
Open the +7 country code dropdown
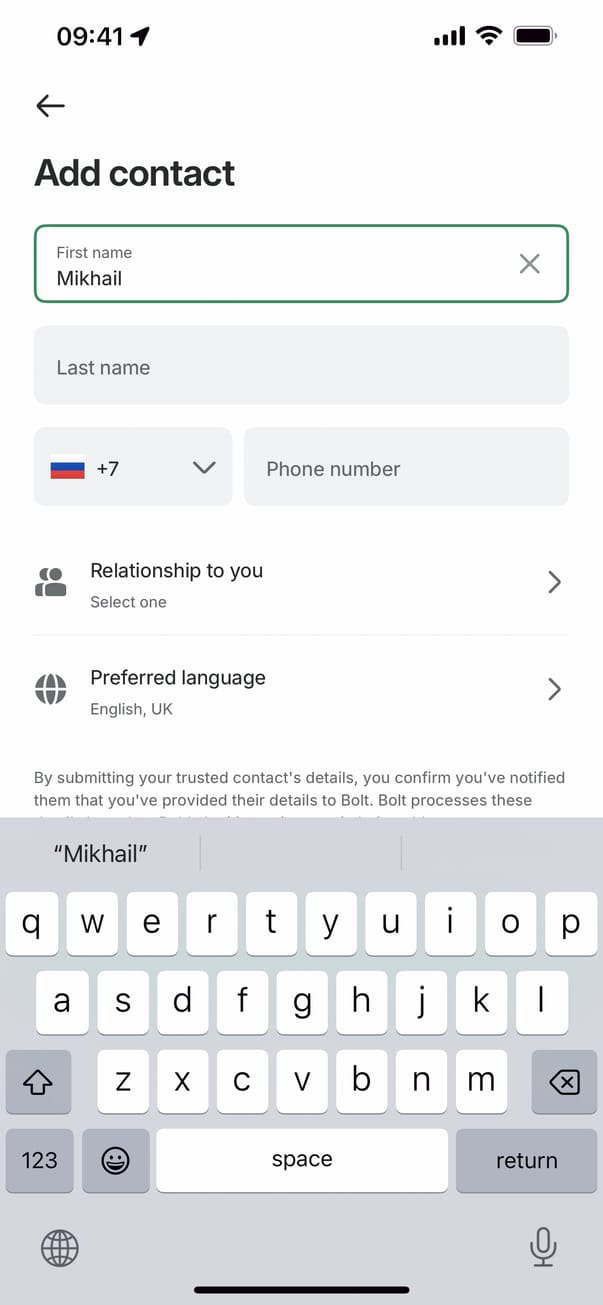click(133, 467)
